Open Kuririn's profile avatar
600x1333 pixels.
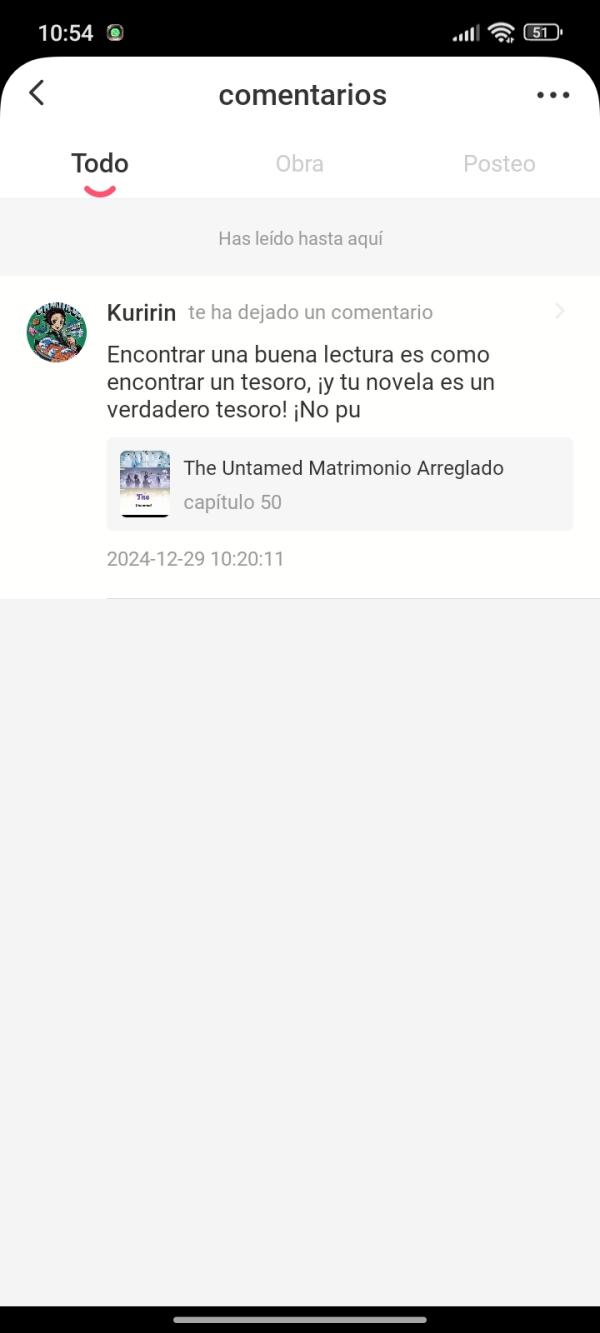pos(56,333)
